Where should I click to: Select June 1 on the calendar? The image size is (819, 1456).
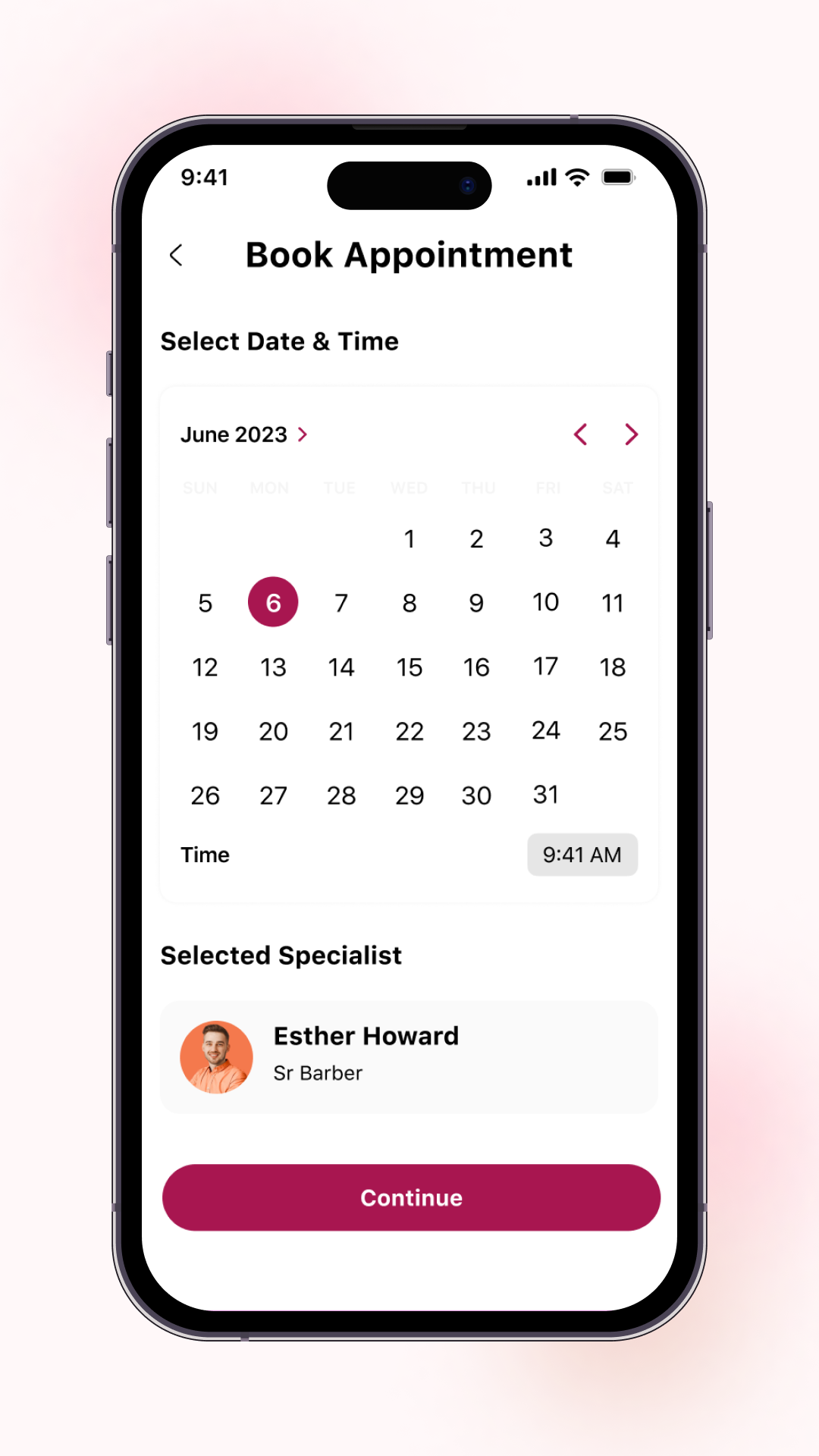coord(409,538)
